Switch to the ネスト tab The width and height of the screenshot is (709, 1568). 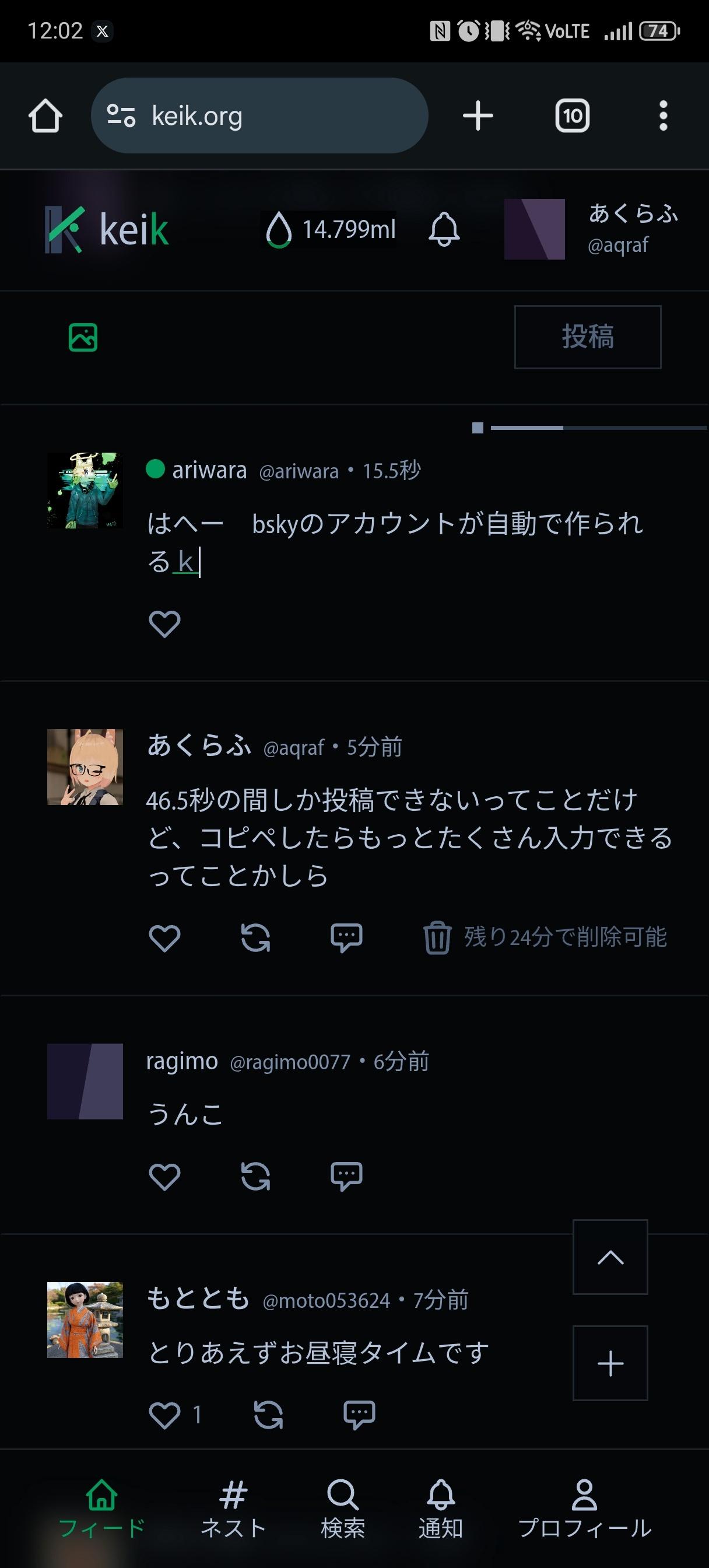click(x=233, y=1510)
